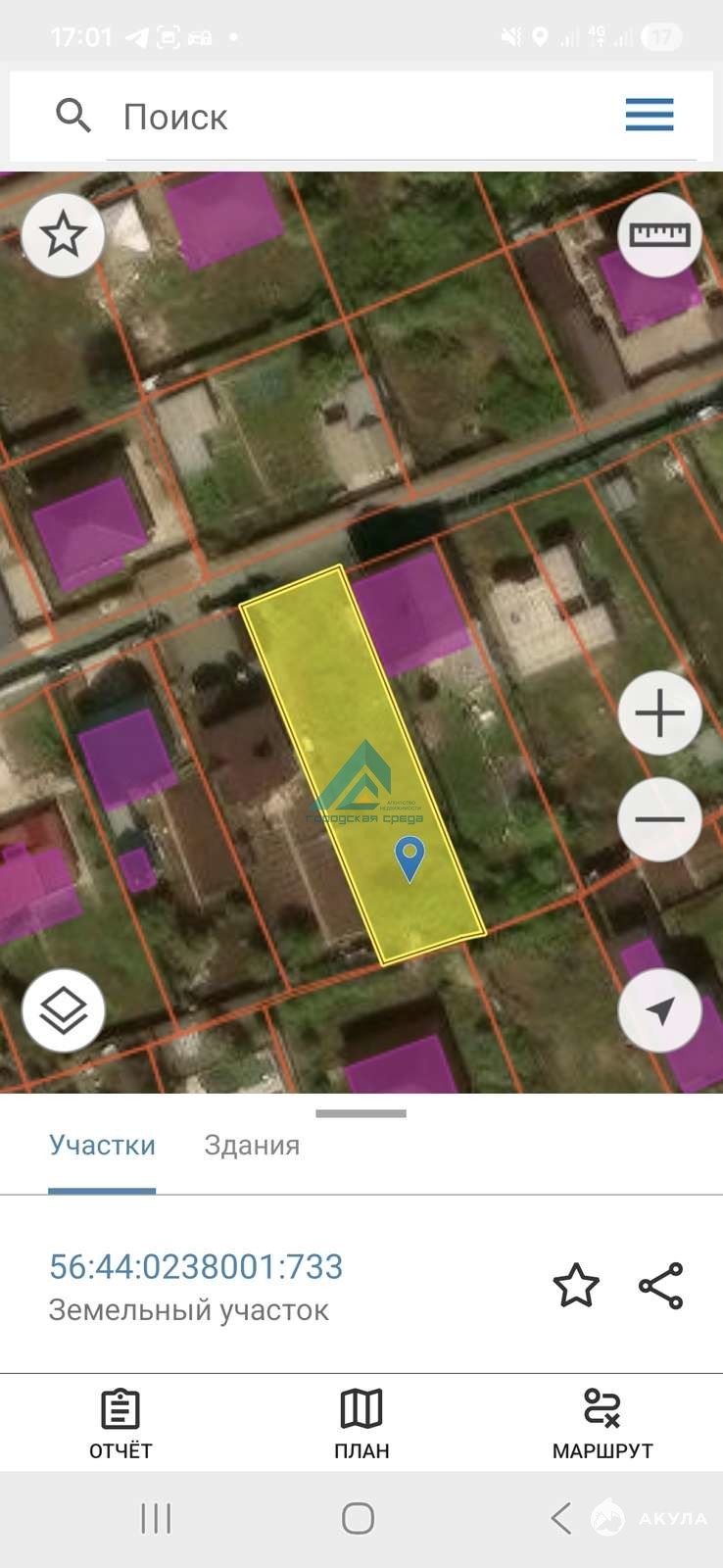Open the map layers selector
Viewport: 723px width, 1568px height.
click(x=64, y=1010)
